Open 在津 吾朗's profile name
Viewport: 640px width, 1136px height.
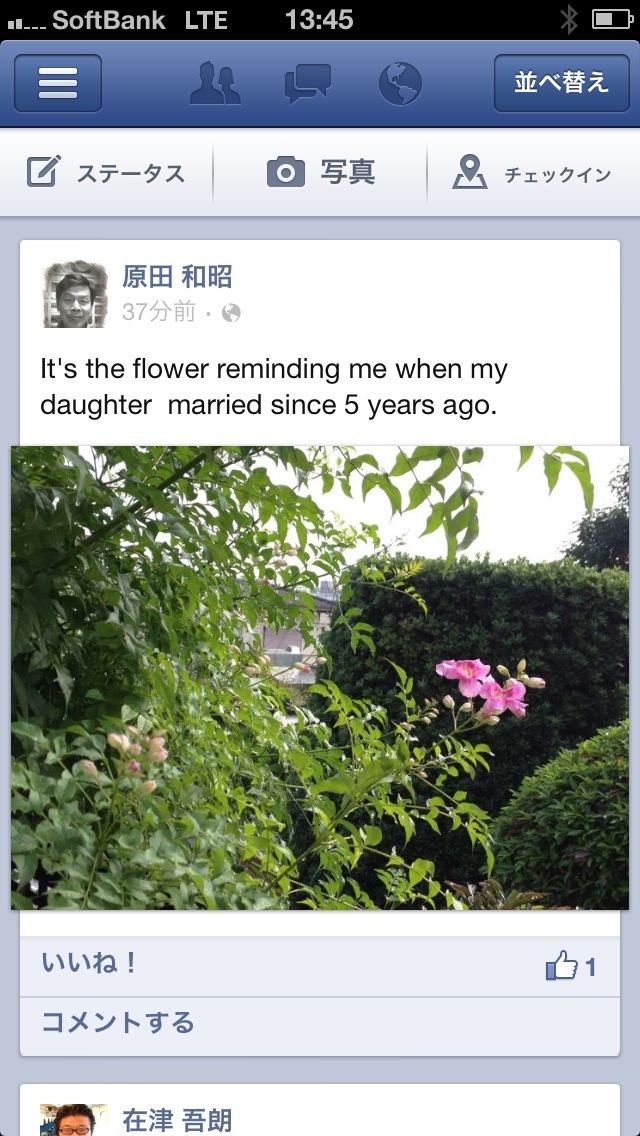click(178, 1120)
